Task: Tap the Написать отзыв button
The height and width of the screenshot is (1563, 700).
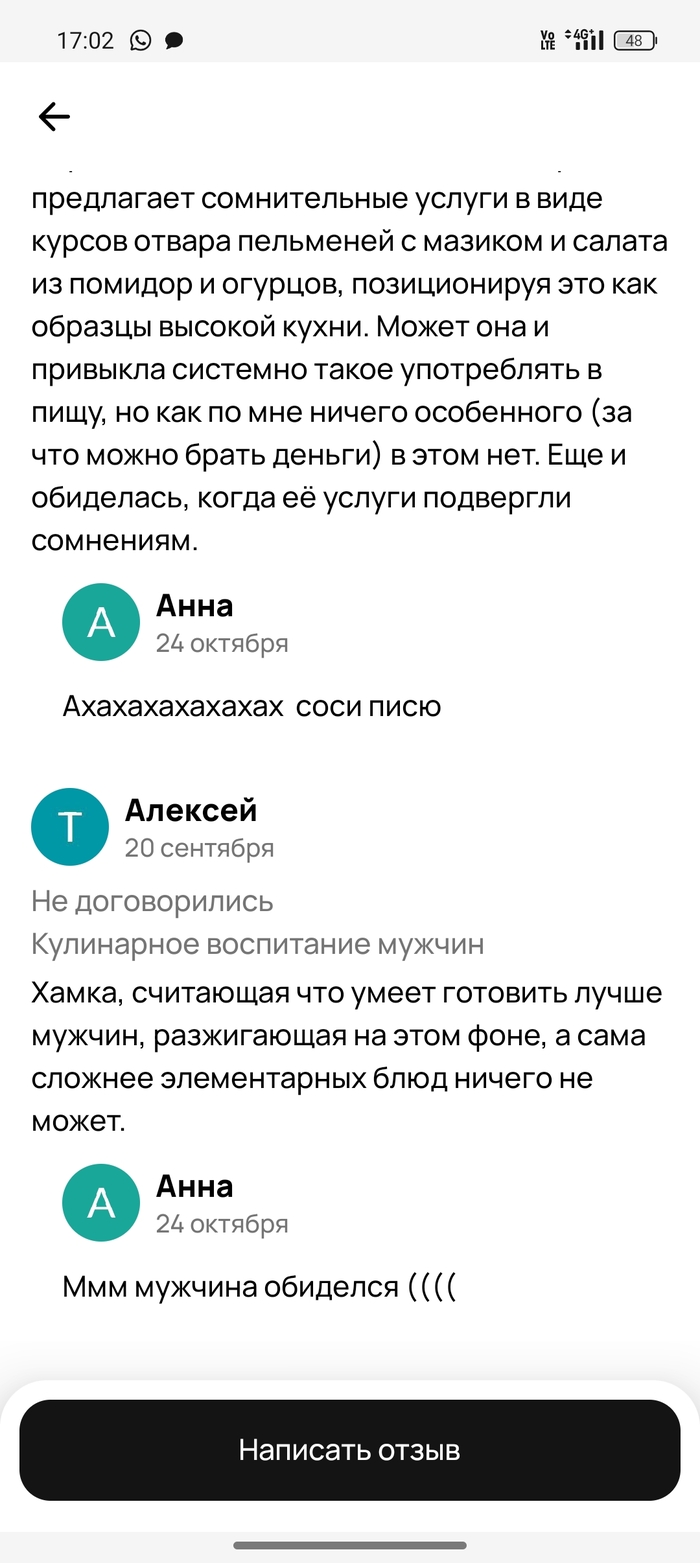Action: click(x=349, y=1450)
